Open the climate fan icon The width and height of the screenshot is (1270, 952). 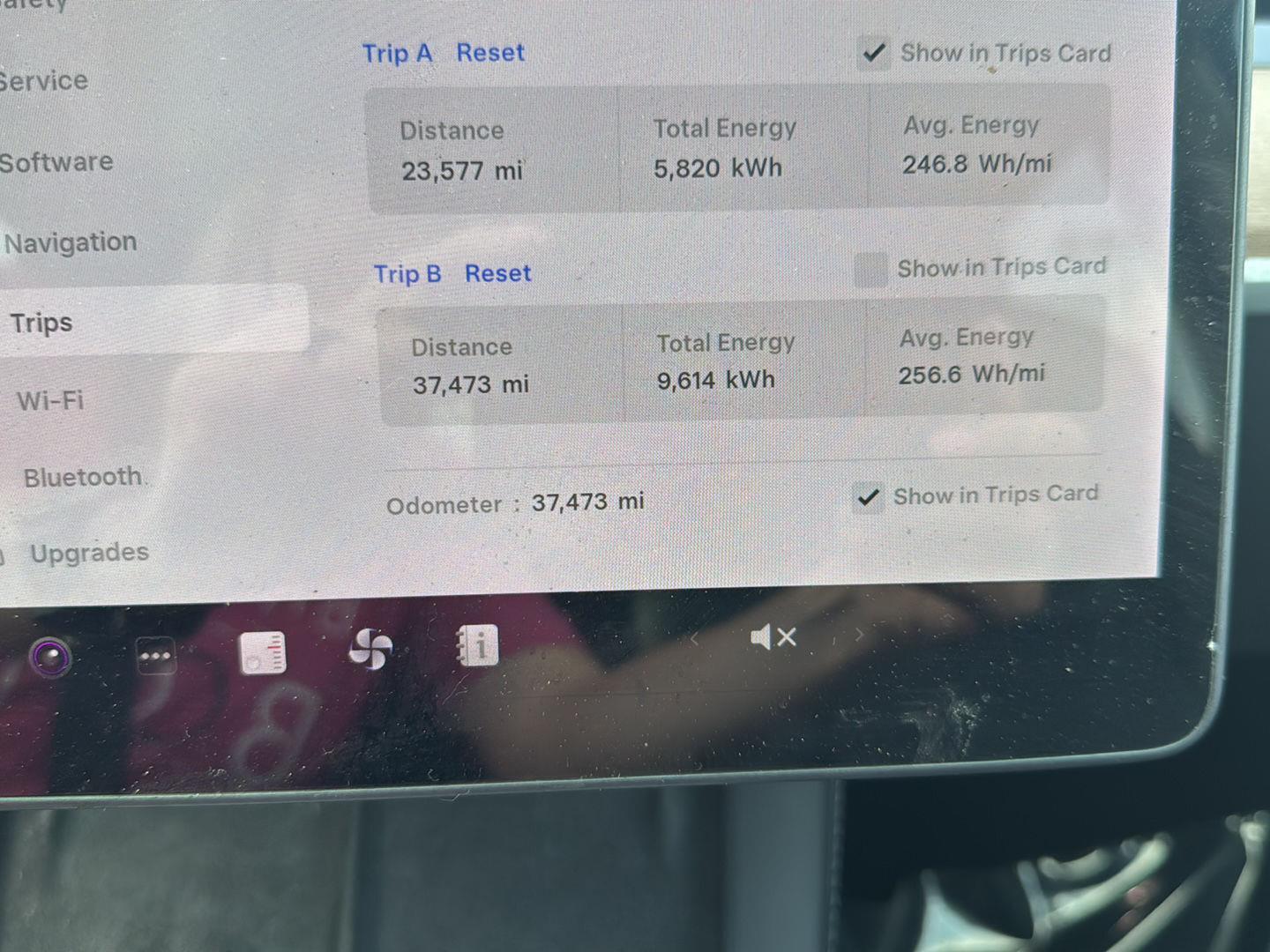point(370,650)
